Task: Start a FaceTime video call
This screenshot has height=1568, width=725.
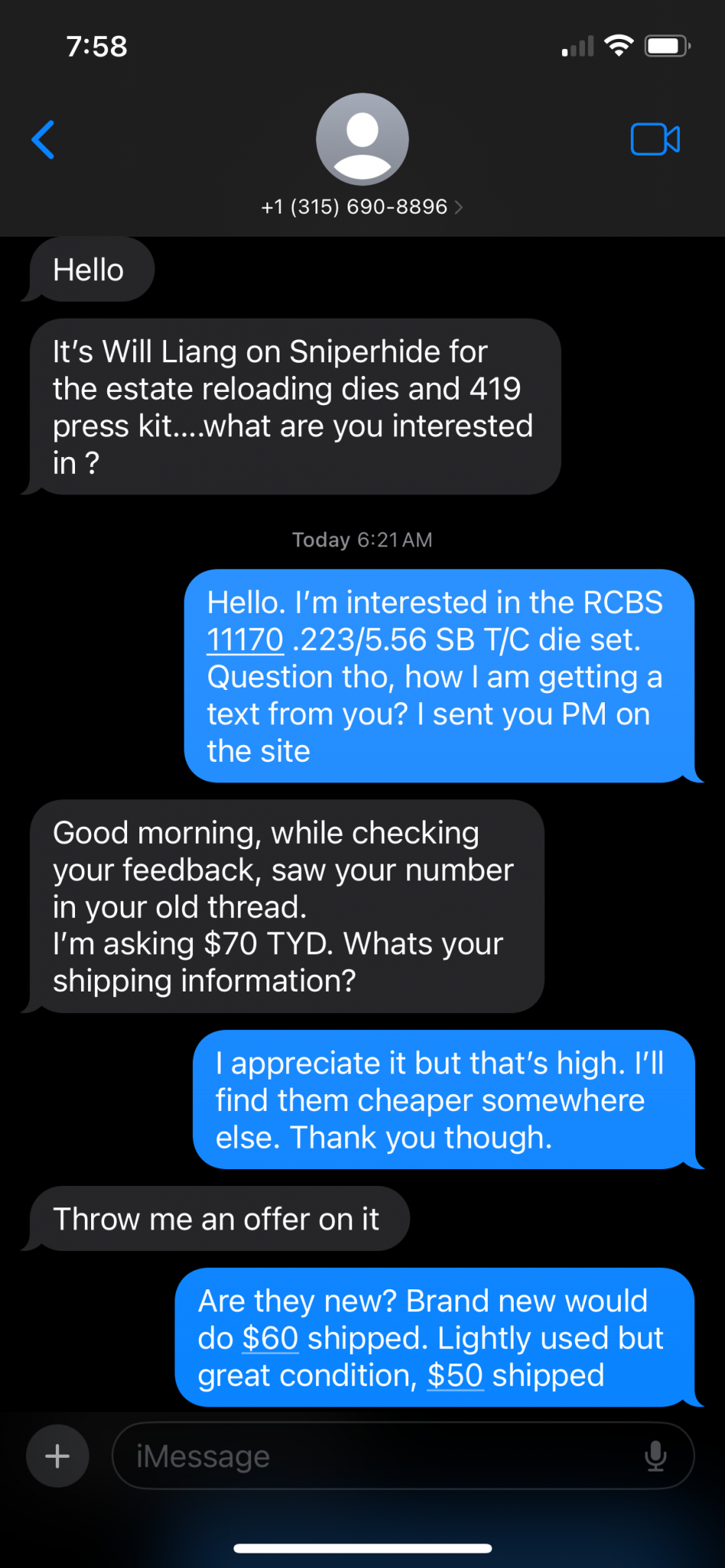Action: pyautogui.click(x=655, y=139)
